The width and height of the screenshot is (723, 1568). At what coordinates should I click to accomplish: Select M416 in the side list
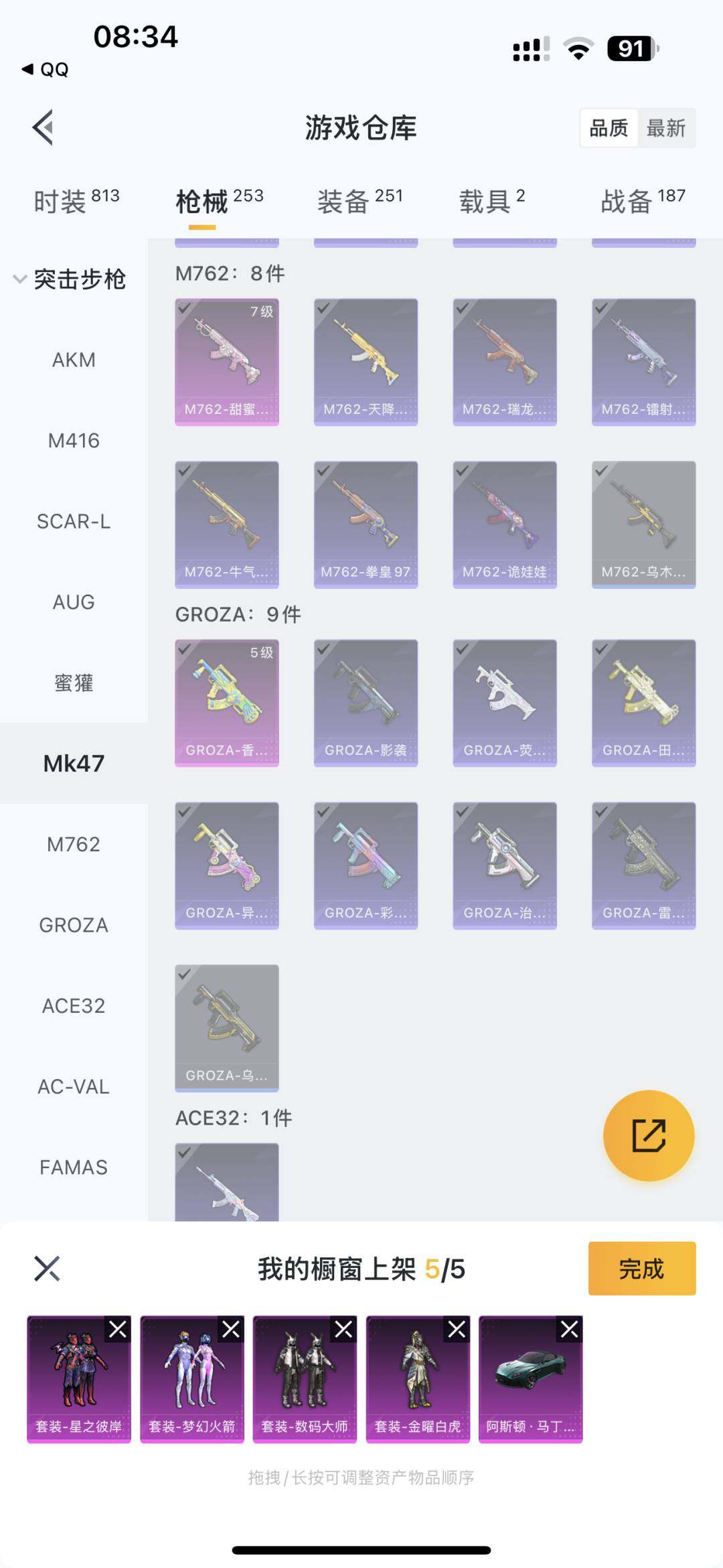click(74, 441)
